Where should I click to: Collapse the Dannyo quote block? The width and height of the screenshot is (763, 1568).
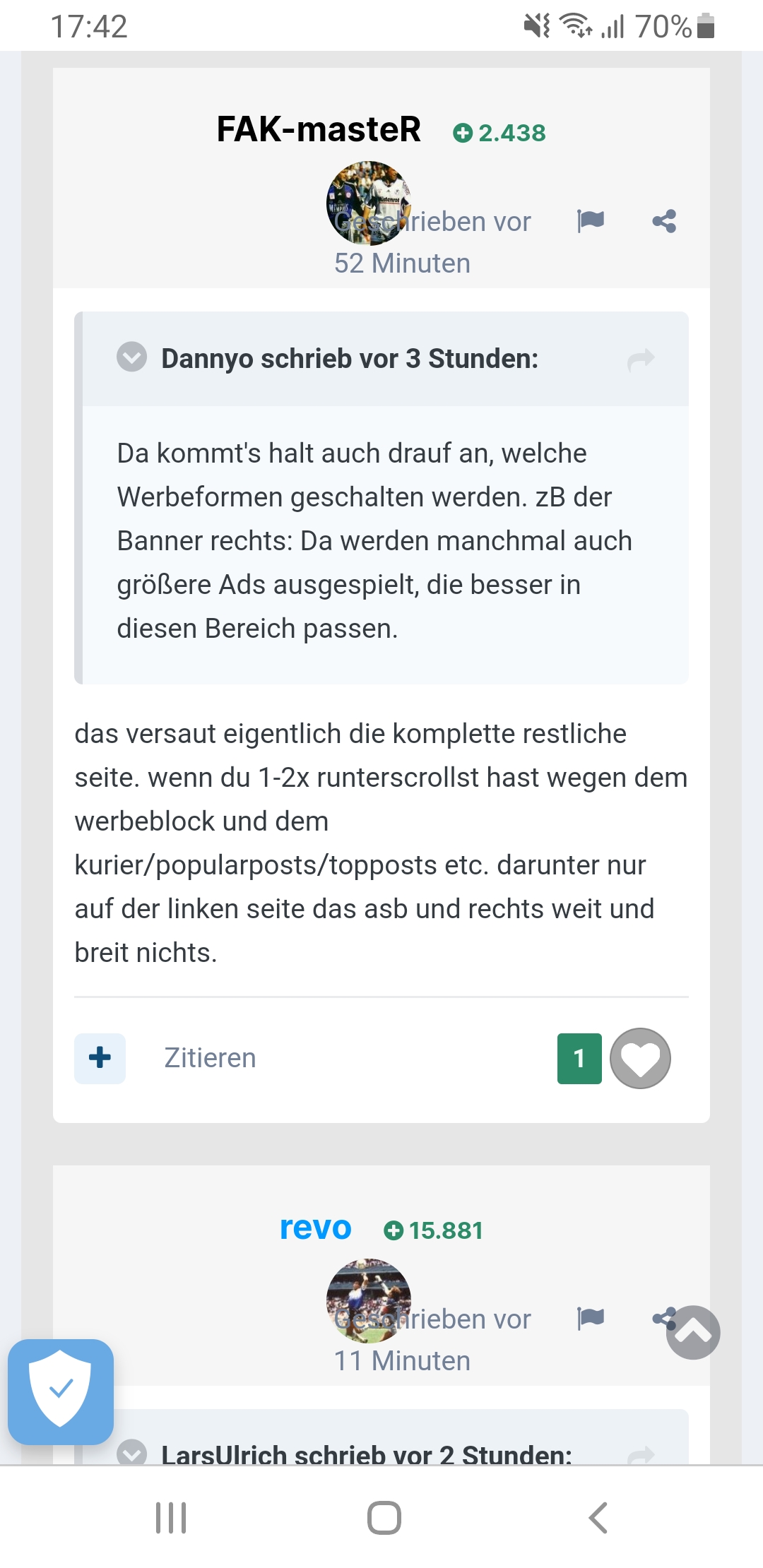click(132, 357)
